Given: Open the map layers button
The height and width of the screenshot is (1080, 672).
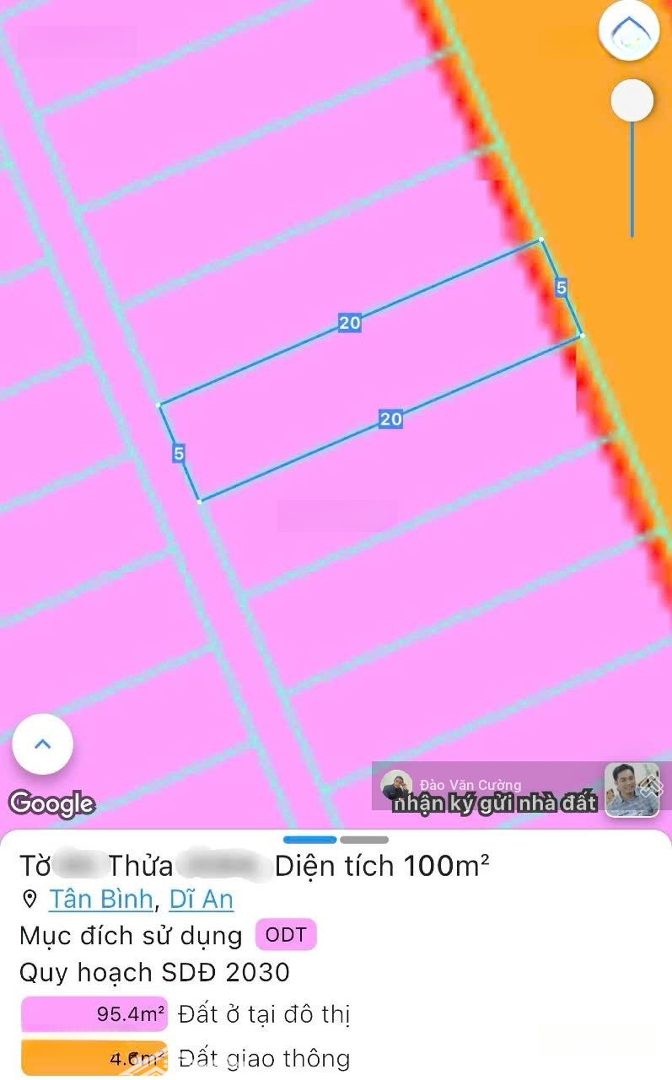Looking at the screenshot, I should [x=629, y=30].
